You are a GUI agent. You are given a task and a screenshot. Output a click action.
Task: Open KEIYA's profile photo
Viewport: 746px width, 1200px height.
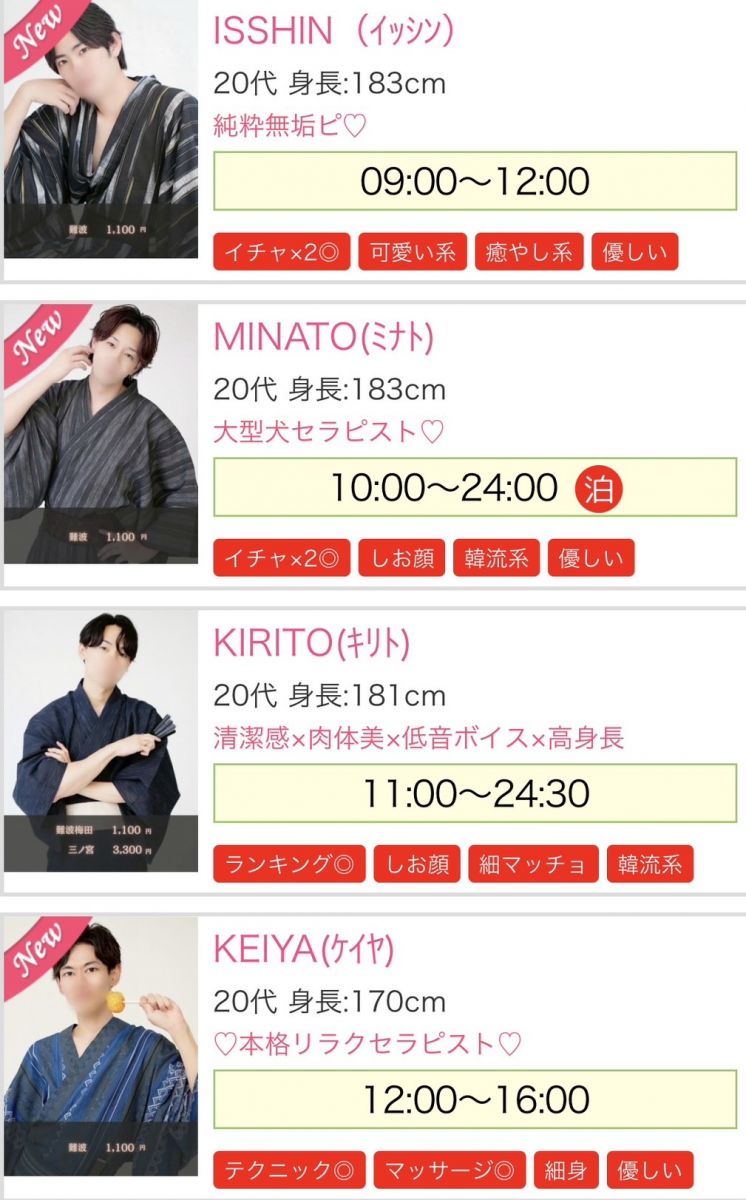[101, 1047]
